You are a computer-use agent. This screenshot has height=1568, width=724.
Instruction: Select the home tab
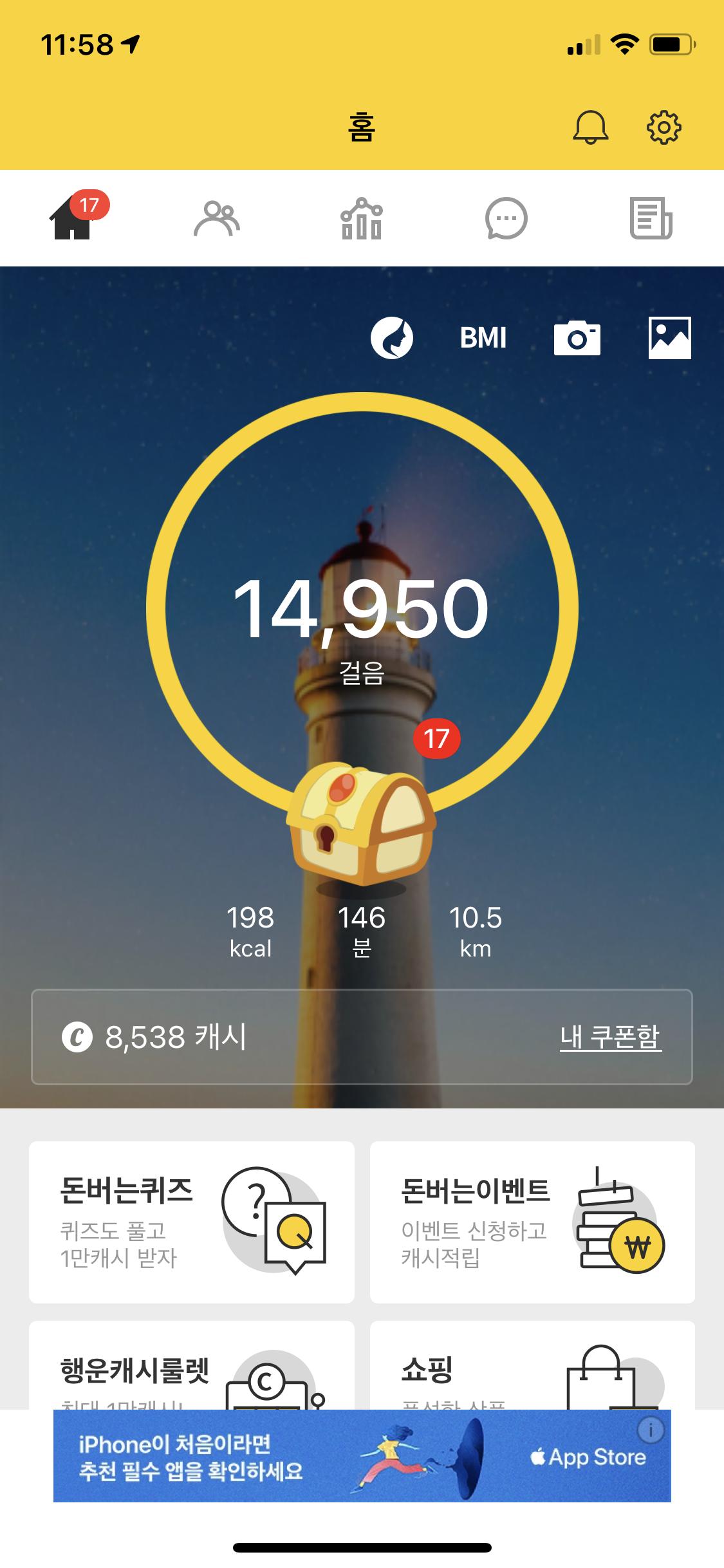pos(72,219)
